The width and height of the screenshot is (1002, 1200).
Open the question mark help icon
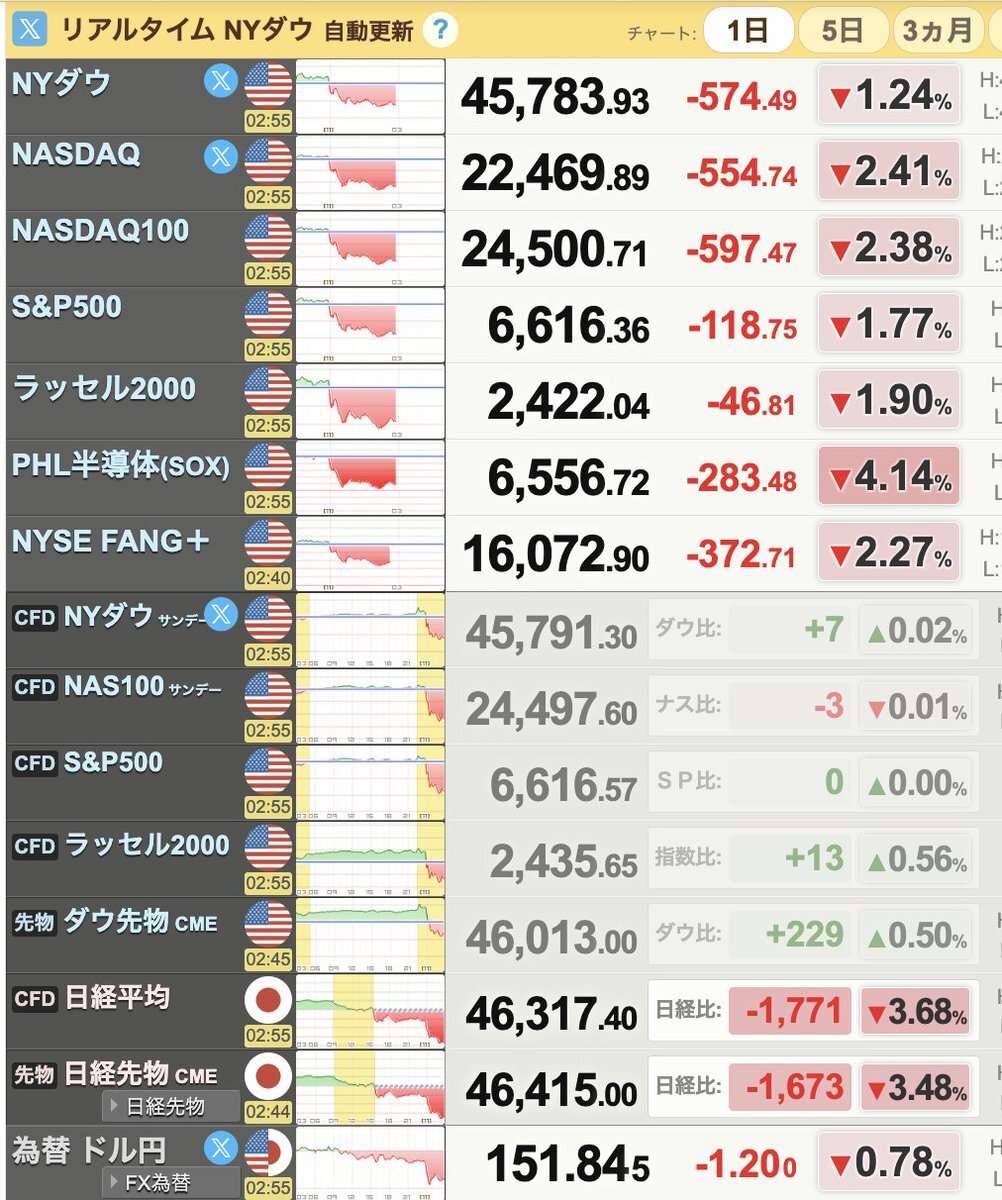click(x=440, y=30)
